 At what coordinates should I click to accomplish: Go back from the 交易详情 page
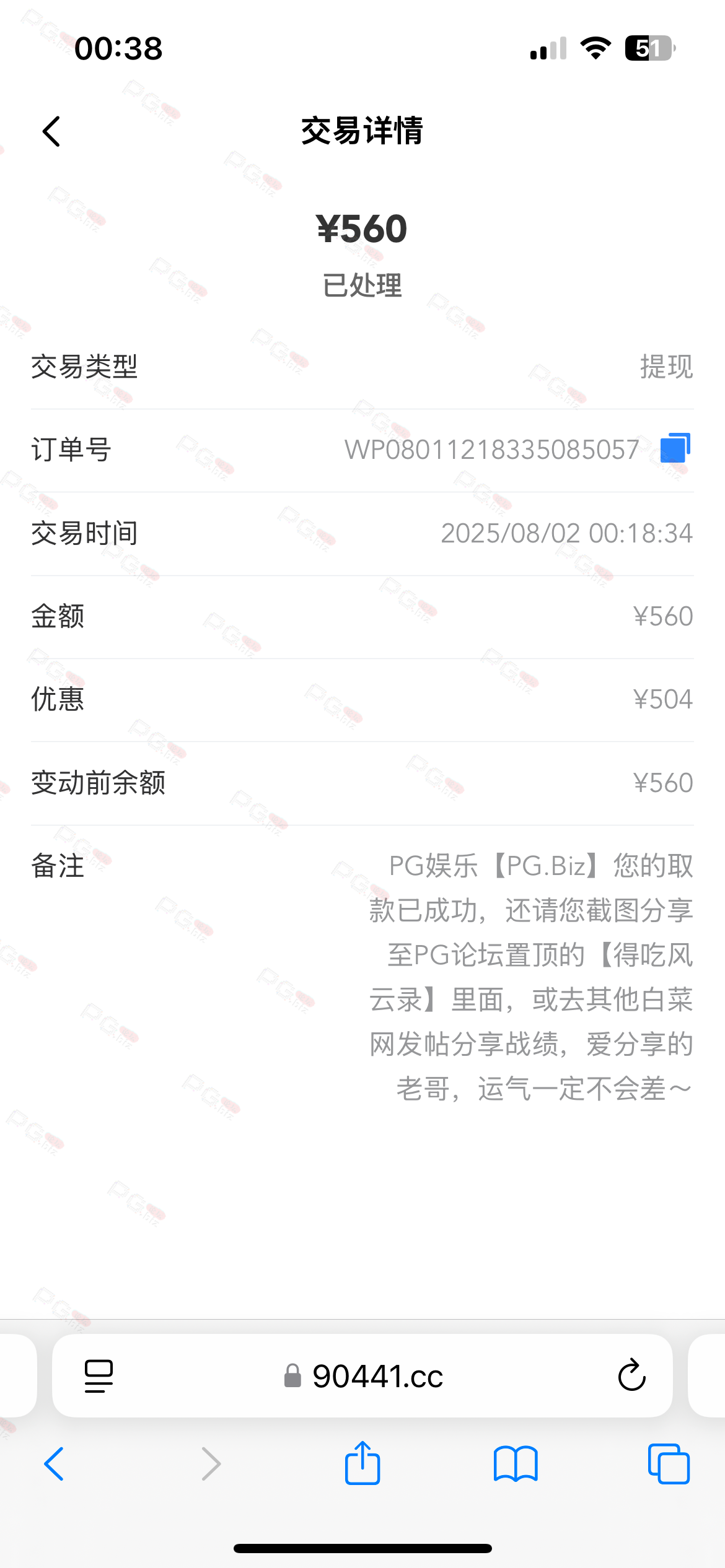tap(51, 131)
